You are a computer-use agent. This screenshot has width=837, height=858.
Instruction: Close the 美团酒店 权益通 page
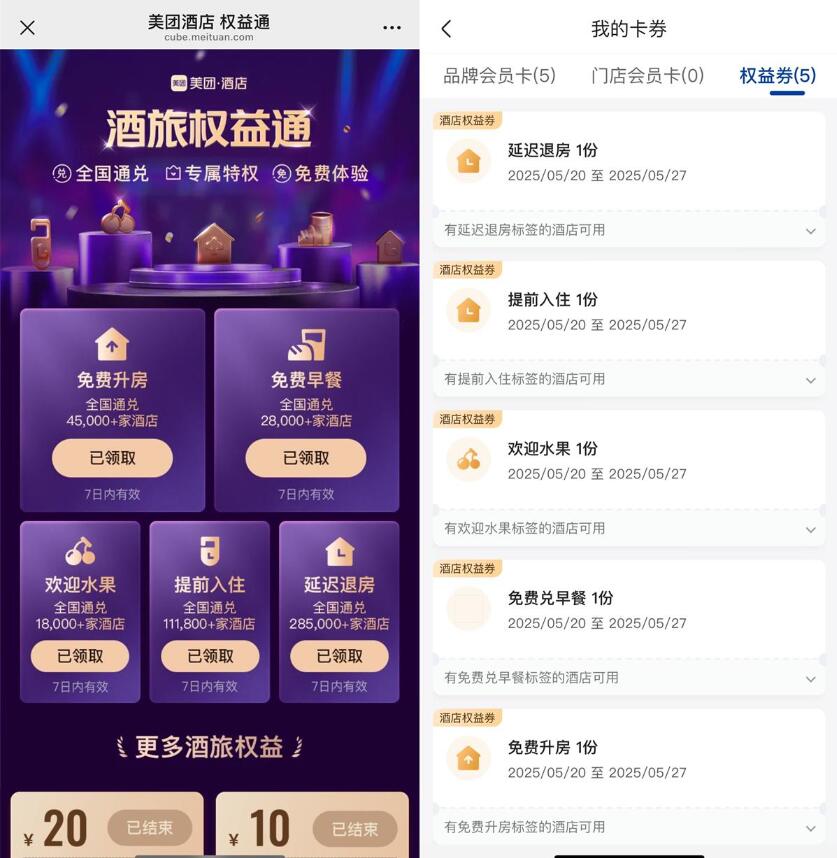click(x=27, y=27)
